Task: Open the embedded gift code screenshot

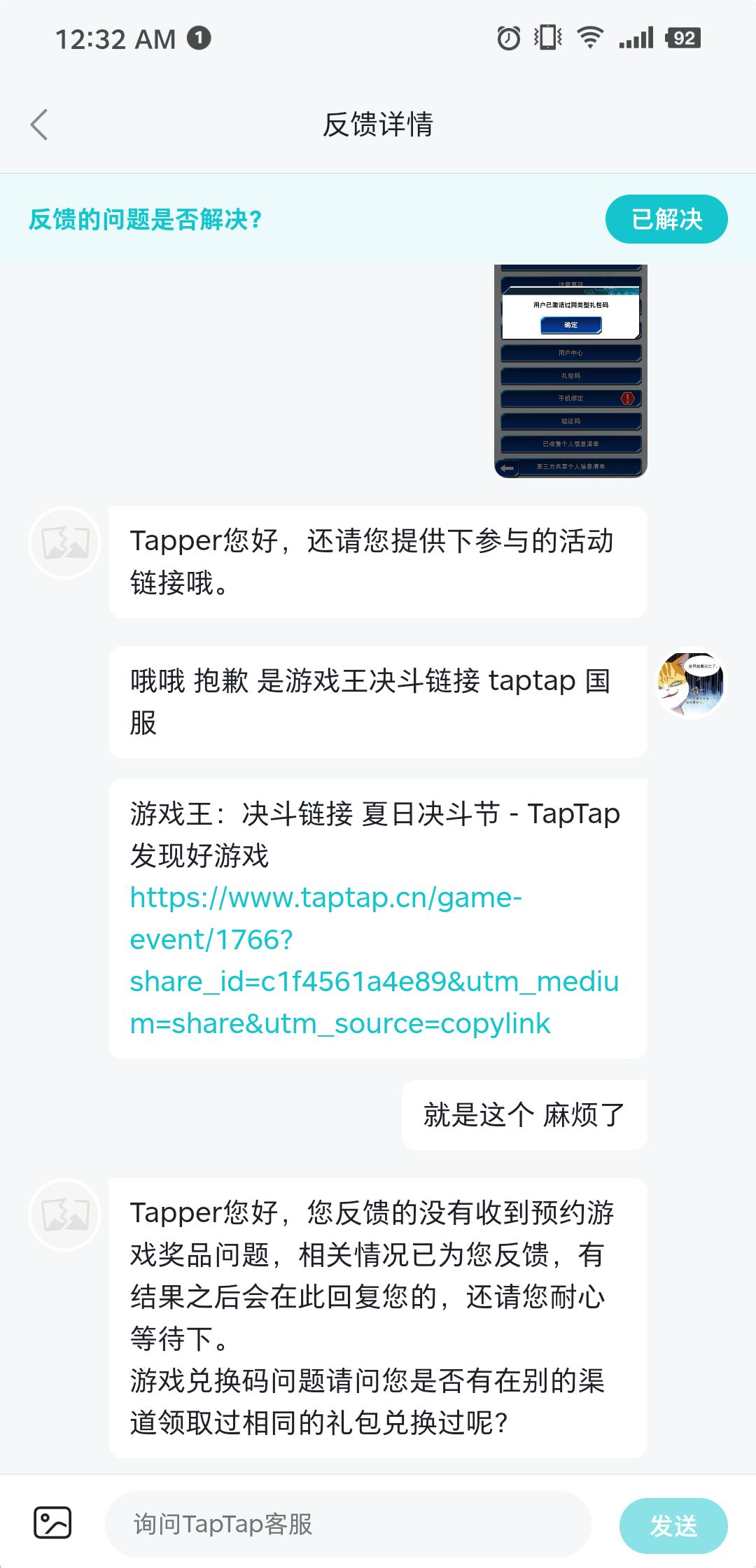Action: 570,371
